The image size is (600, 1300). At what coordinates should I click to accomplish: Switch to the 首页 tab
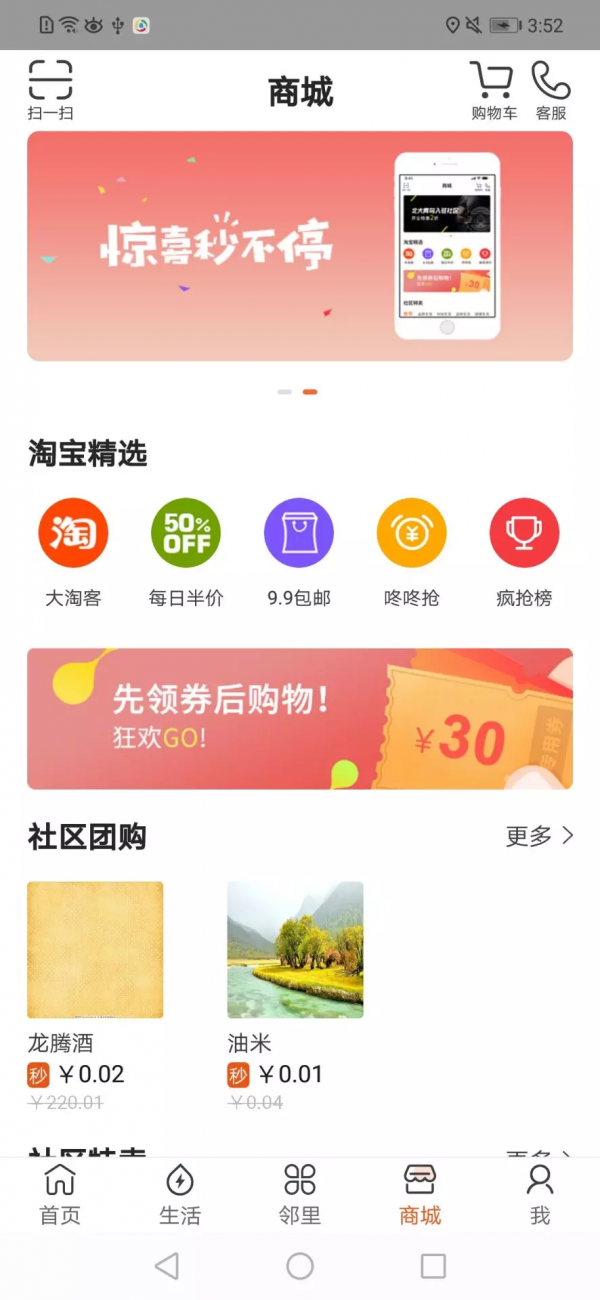tap(60, 1195)
